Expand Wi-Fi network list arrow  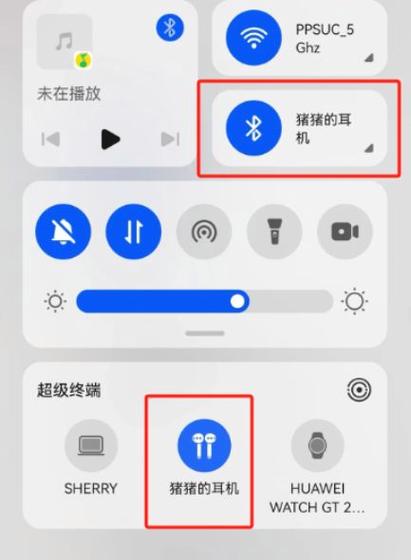[x=369, y=58]
